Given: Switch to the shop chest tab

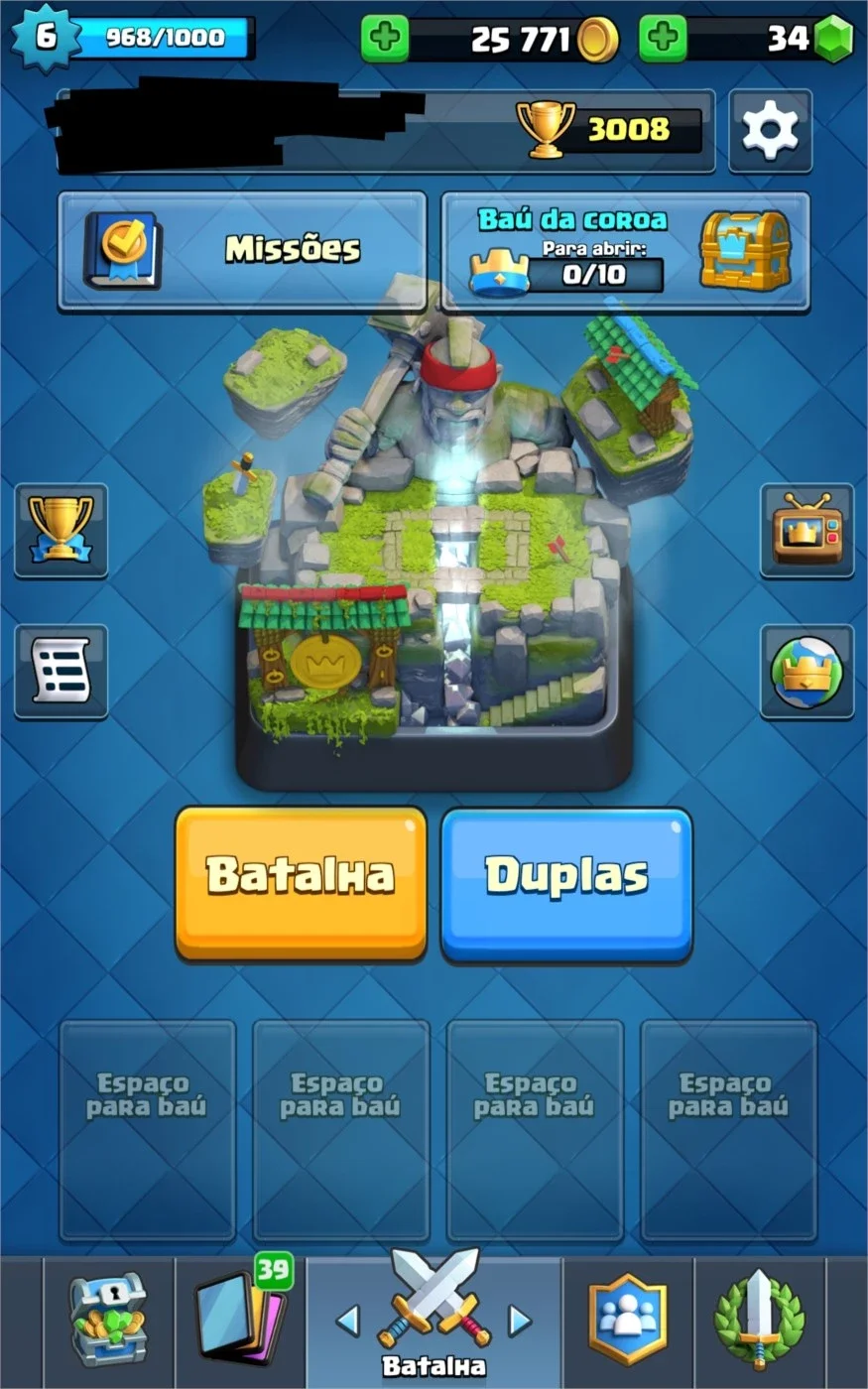Looking at the screenshot, I should pos(109,1322).
